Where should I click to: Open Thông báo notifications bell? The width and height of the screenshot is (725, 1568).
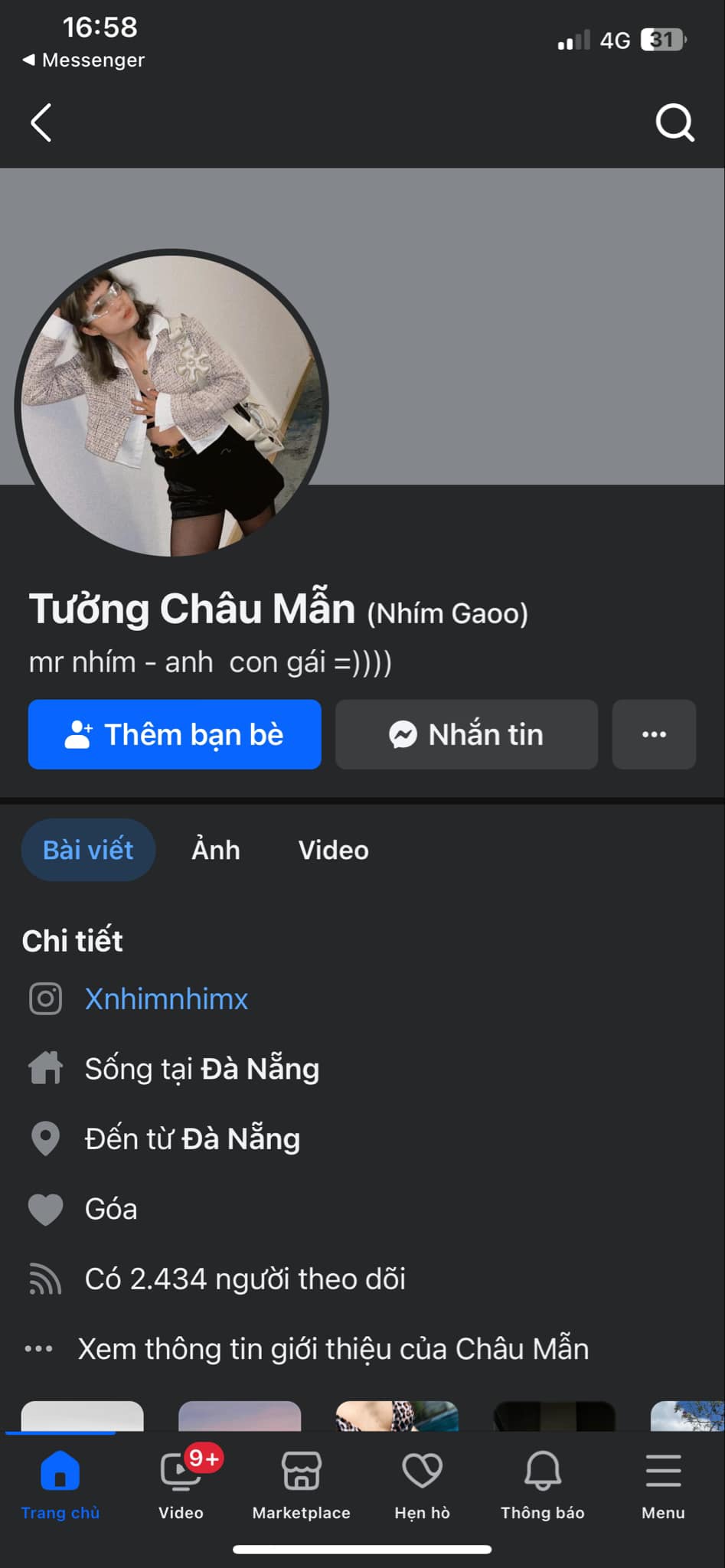pos(543,1470)
